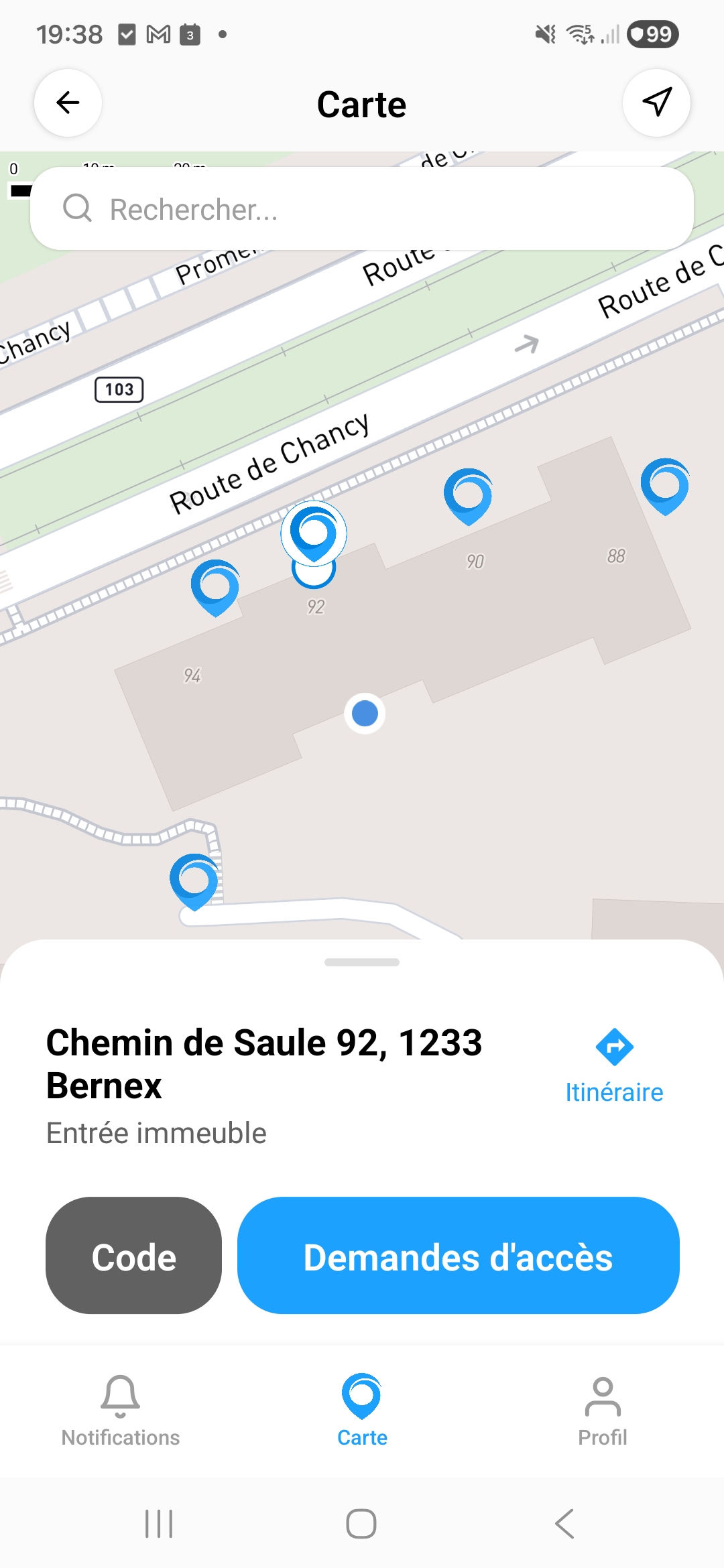The height and width of the screenshot is (1568, 724).
Task: Tap the magnifier icon in the search bar
Action: point(78,209)
